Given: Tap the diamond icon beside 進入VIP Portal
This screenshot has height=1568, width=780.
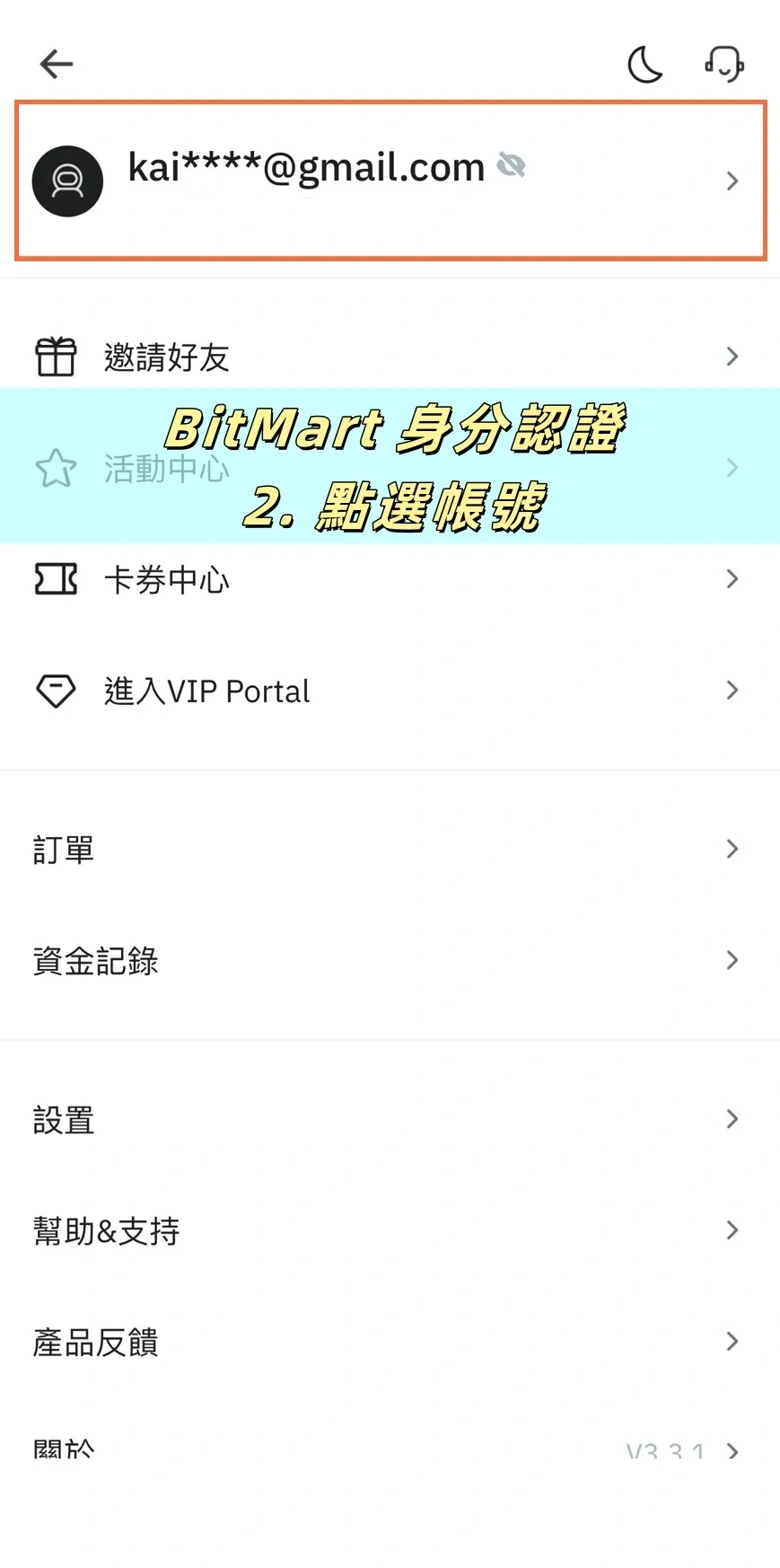Looking at the screenshot, I should point(55,691).
